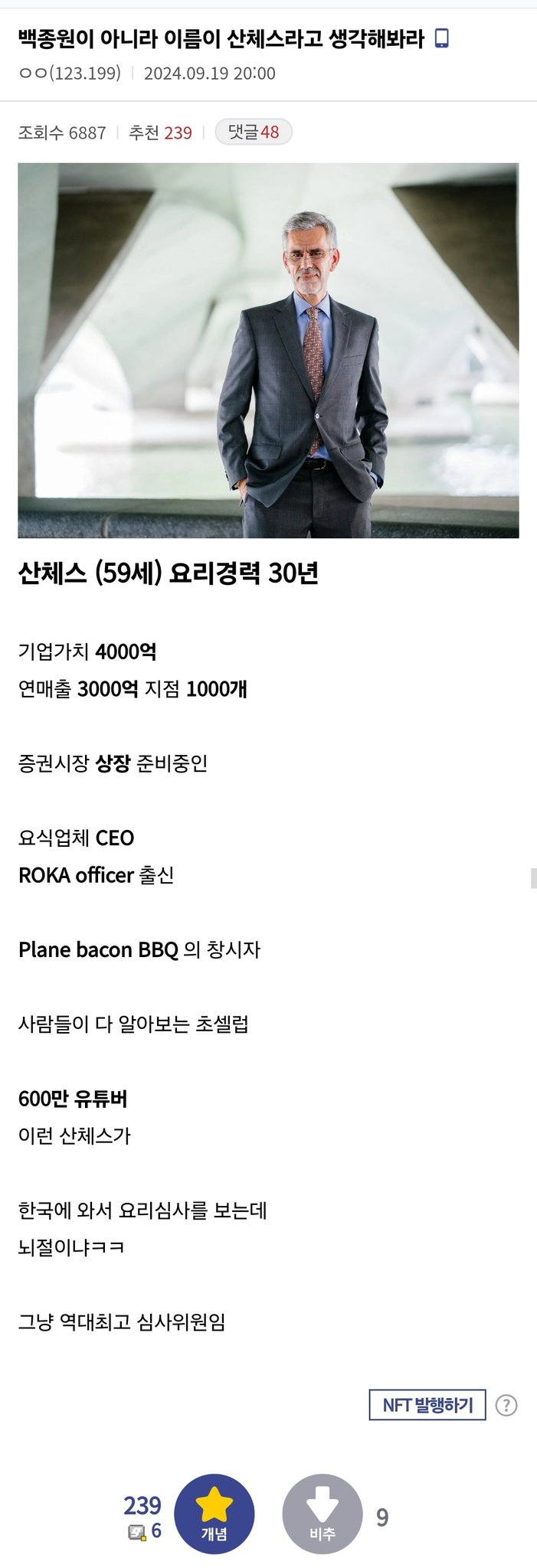Open the help question mark icon
The width and height of the screenshot is (537, 1568).
coord(506,1405)
